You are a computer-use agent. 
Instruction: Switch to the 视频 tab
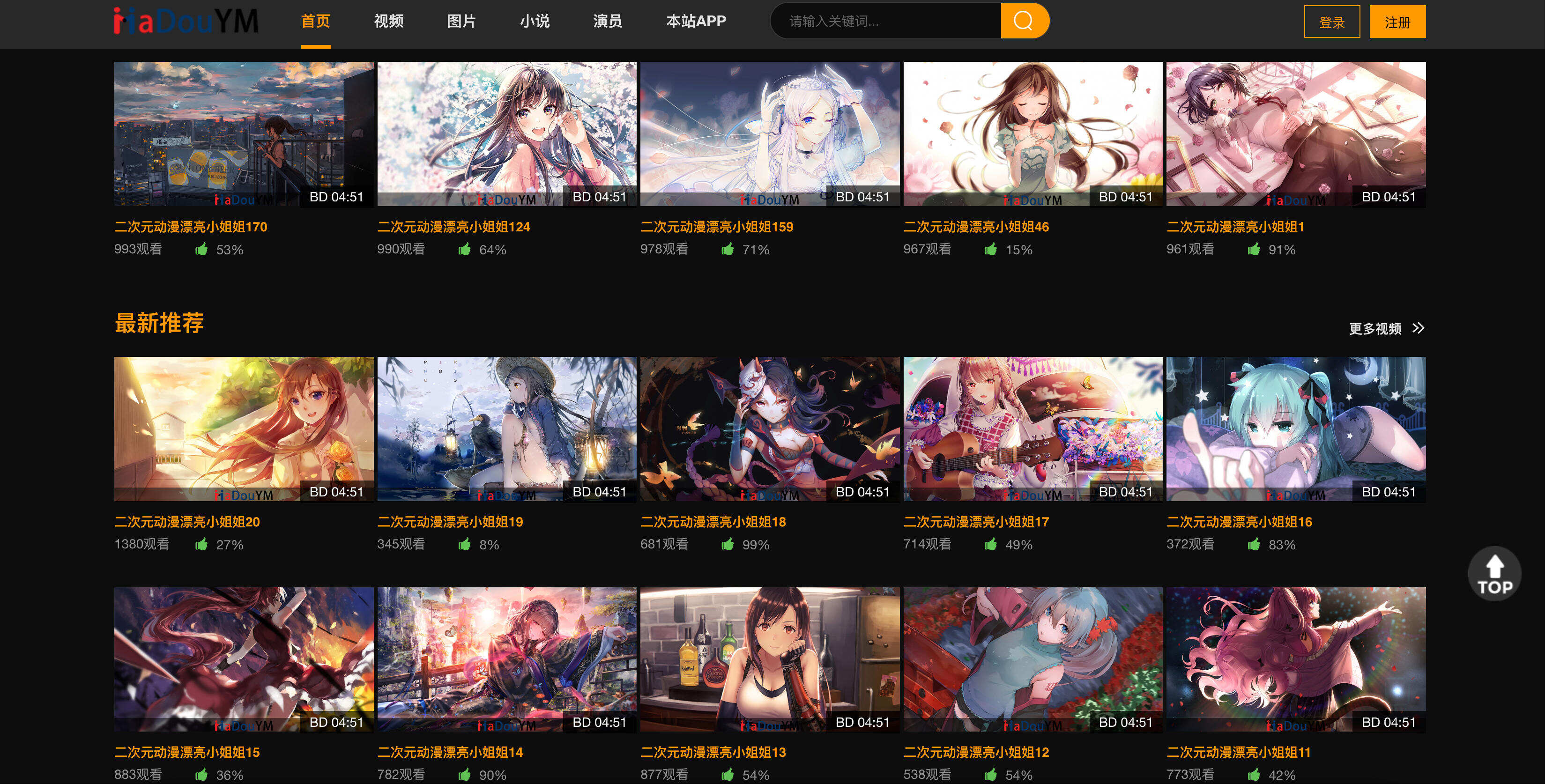[388, 21]
